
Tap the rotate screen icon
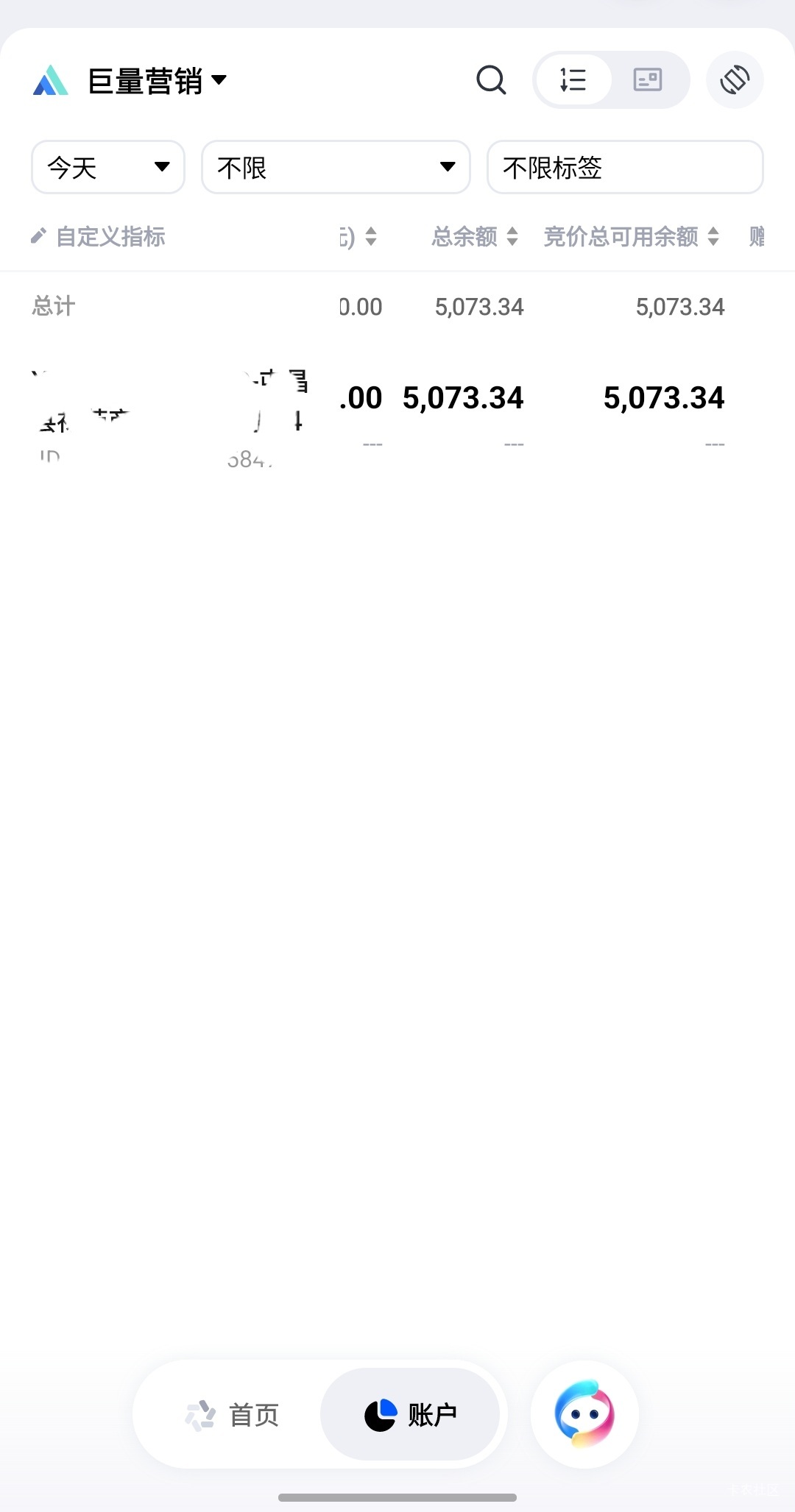click(x=735, y=79)
